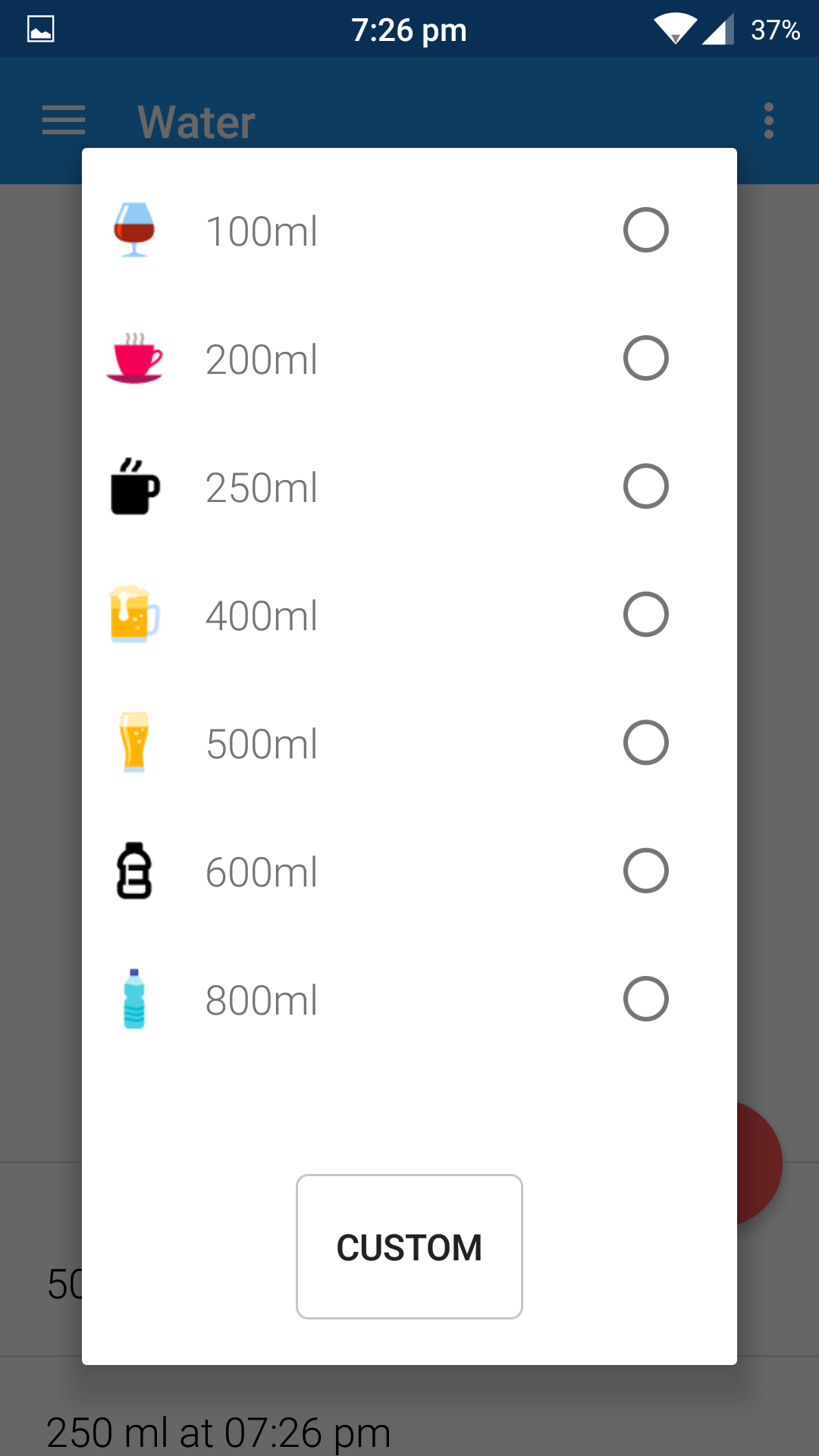Select the 100ml radio option

point(645,230)
